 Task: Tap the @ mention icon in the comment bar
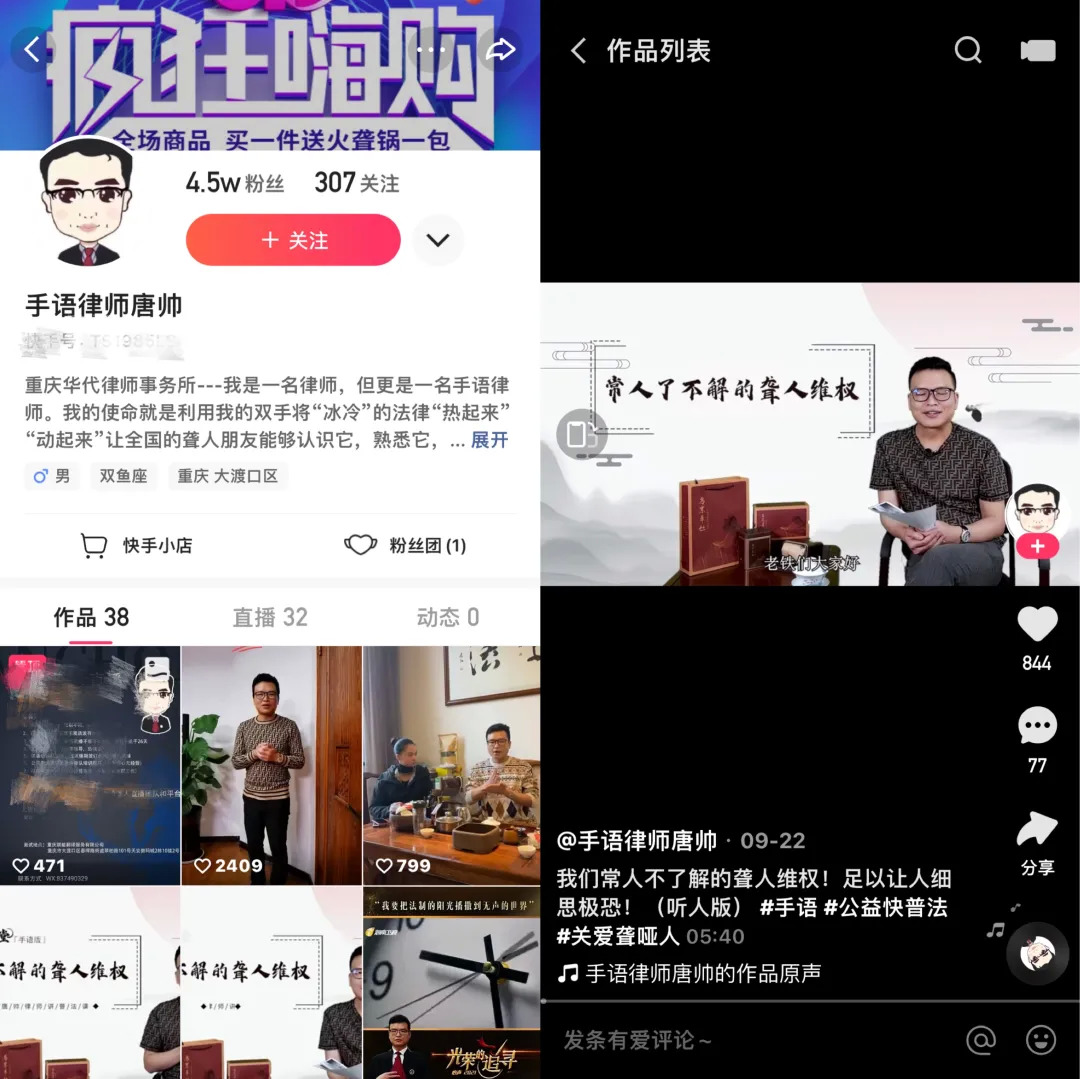pyautogui.click(x=981, y=1040)
